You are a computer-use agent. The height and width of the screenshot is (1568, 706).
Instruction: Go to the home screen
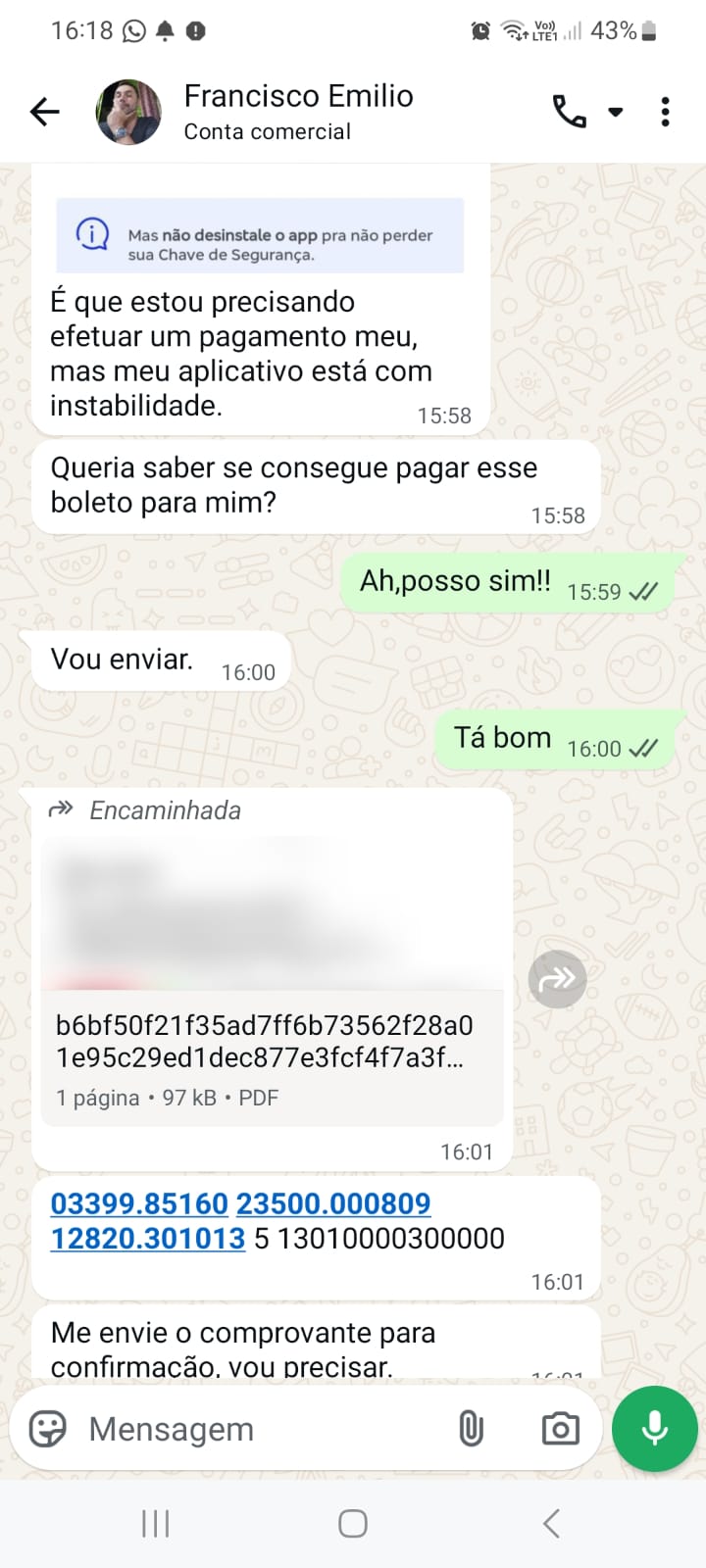tap(353, 1523)
